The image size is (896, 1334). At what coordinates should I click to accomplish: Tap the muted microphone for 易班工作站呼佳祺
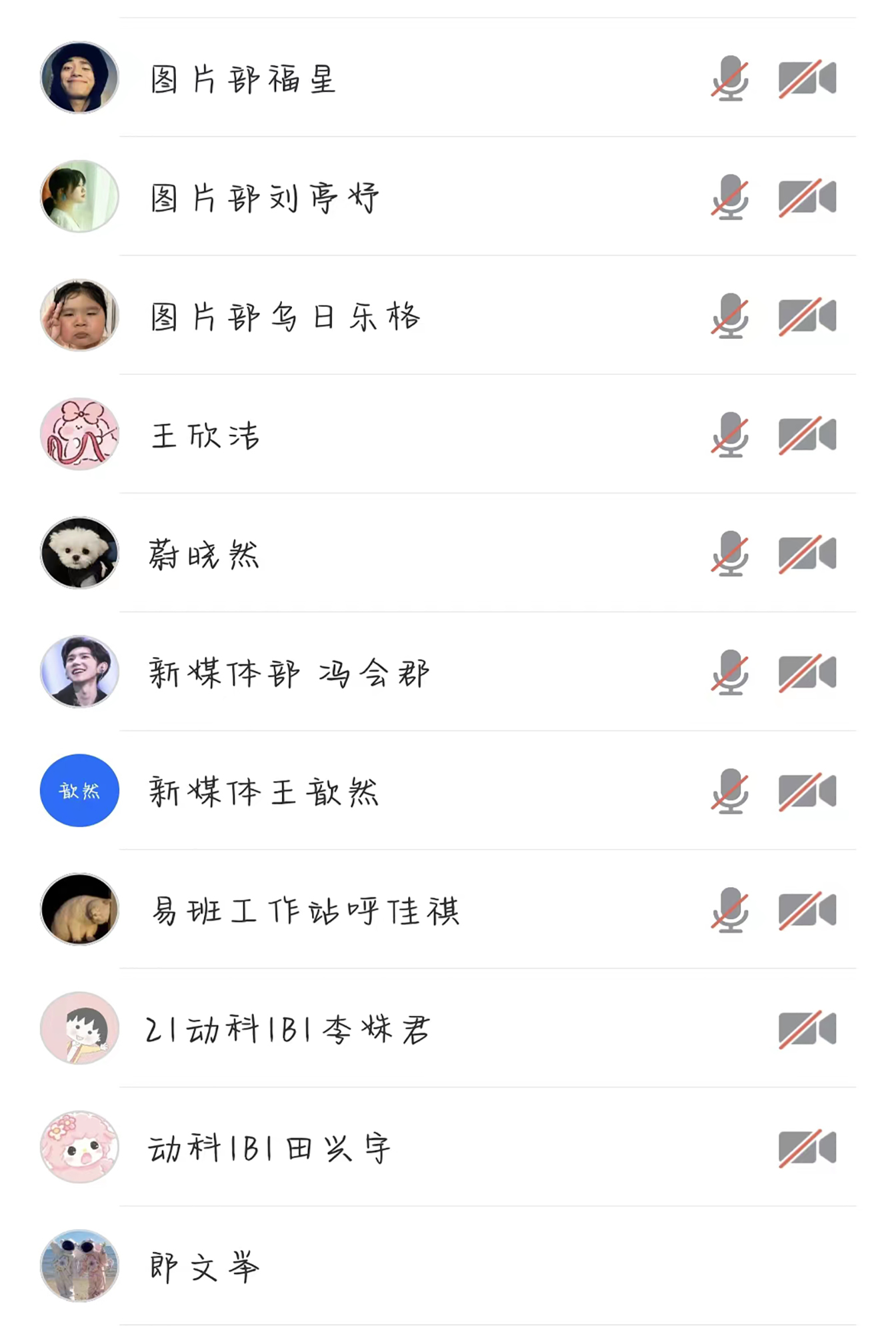[730, 910]
